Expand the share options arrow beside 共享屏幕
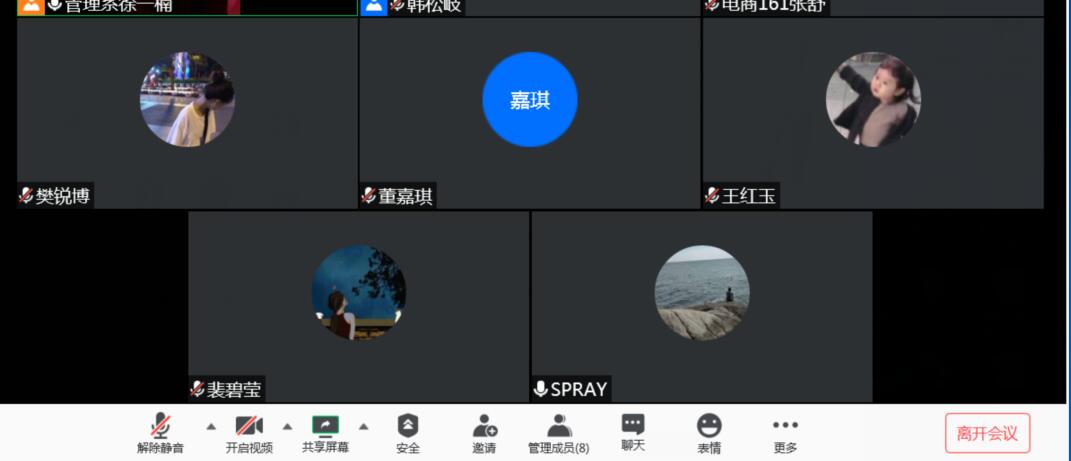 [x=363, y=426]
